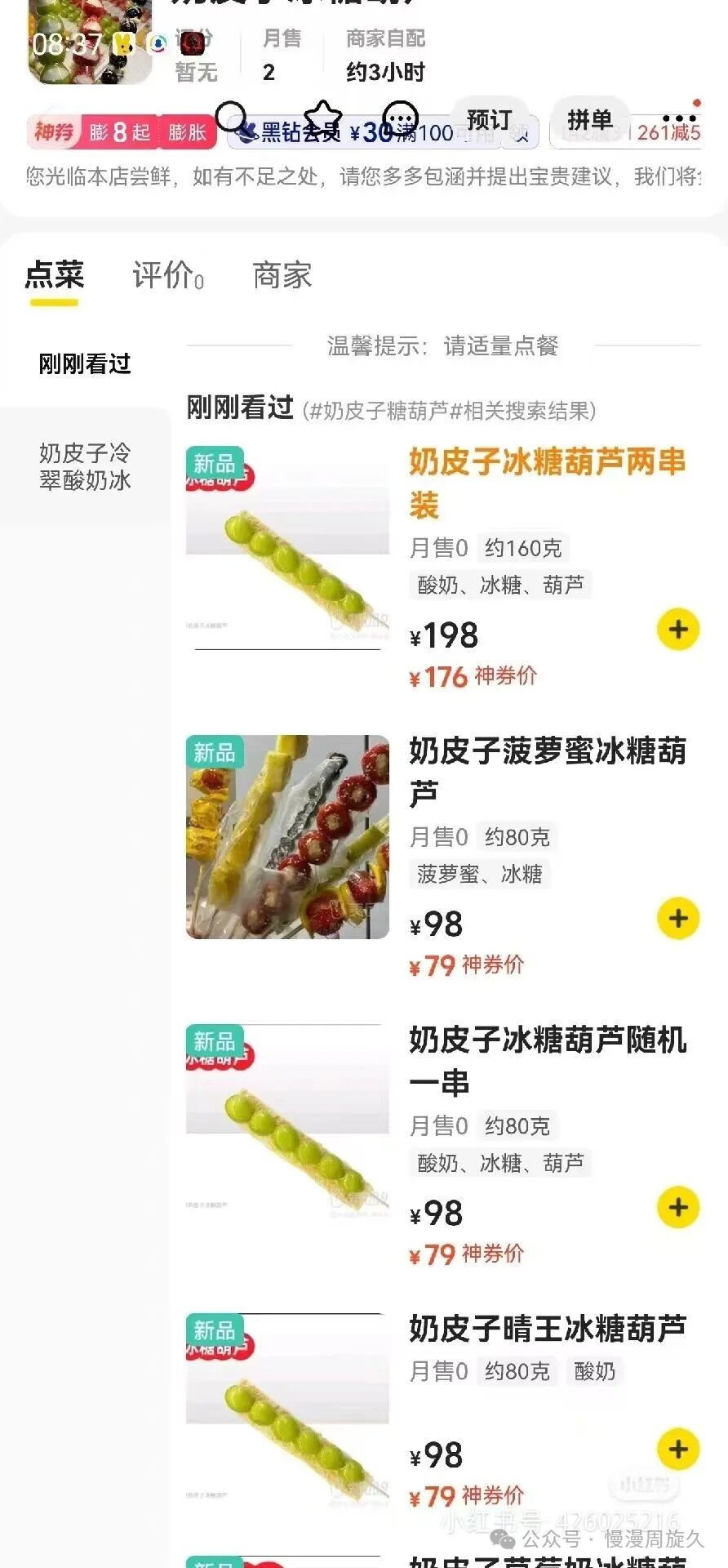Open the store search icon
This screenshot has height=1568, width=728.
(232, 118)
